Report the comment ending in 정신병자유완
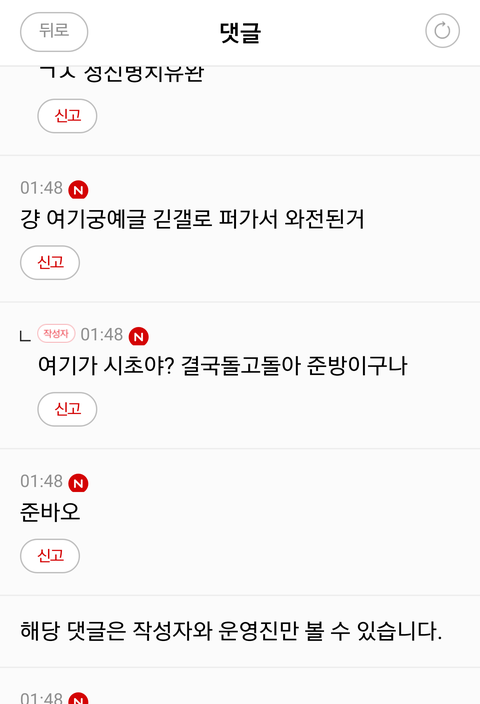 tap(67, 116)
